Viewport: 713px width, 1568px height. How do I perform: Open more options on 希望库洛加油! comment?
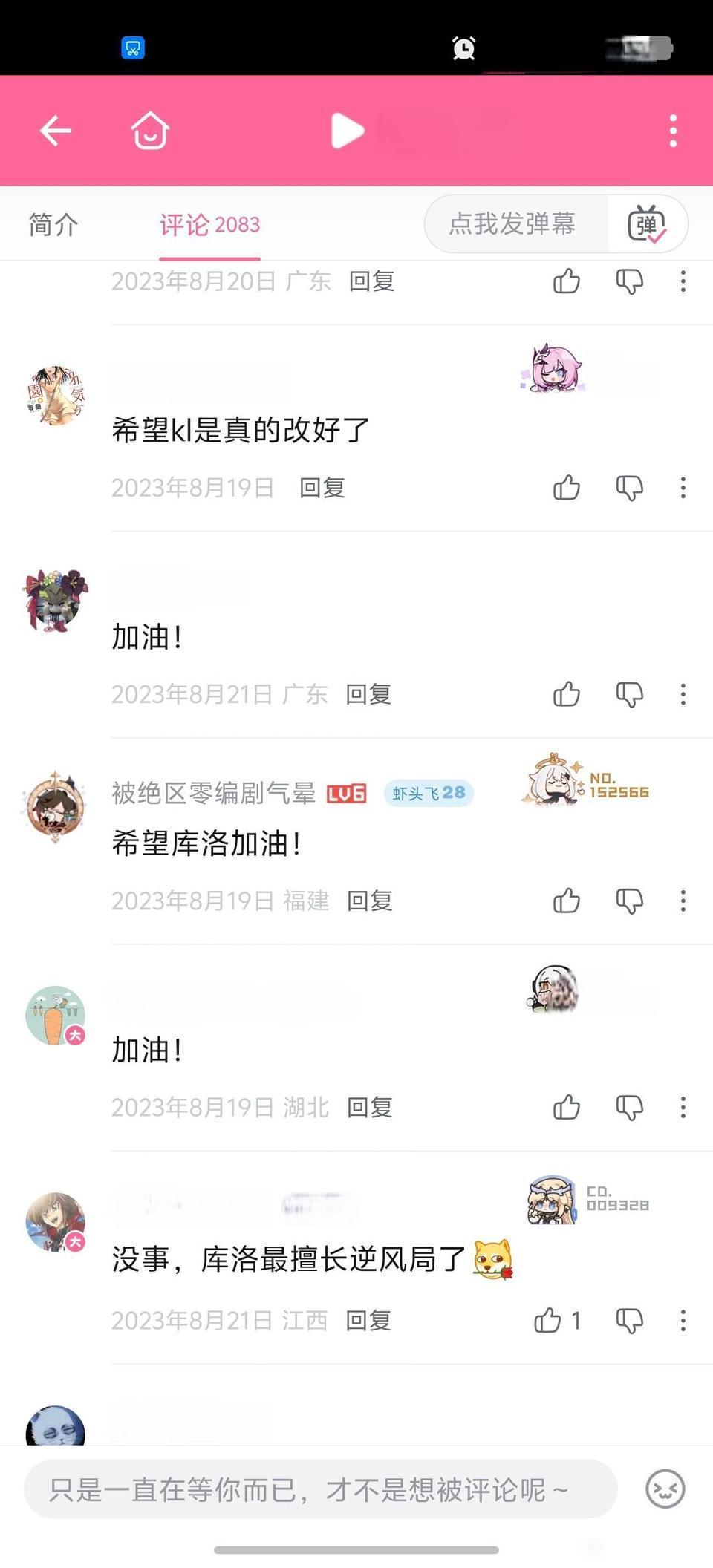[x=683, y=901]
